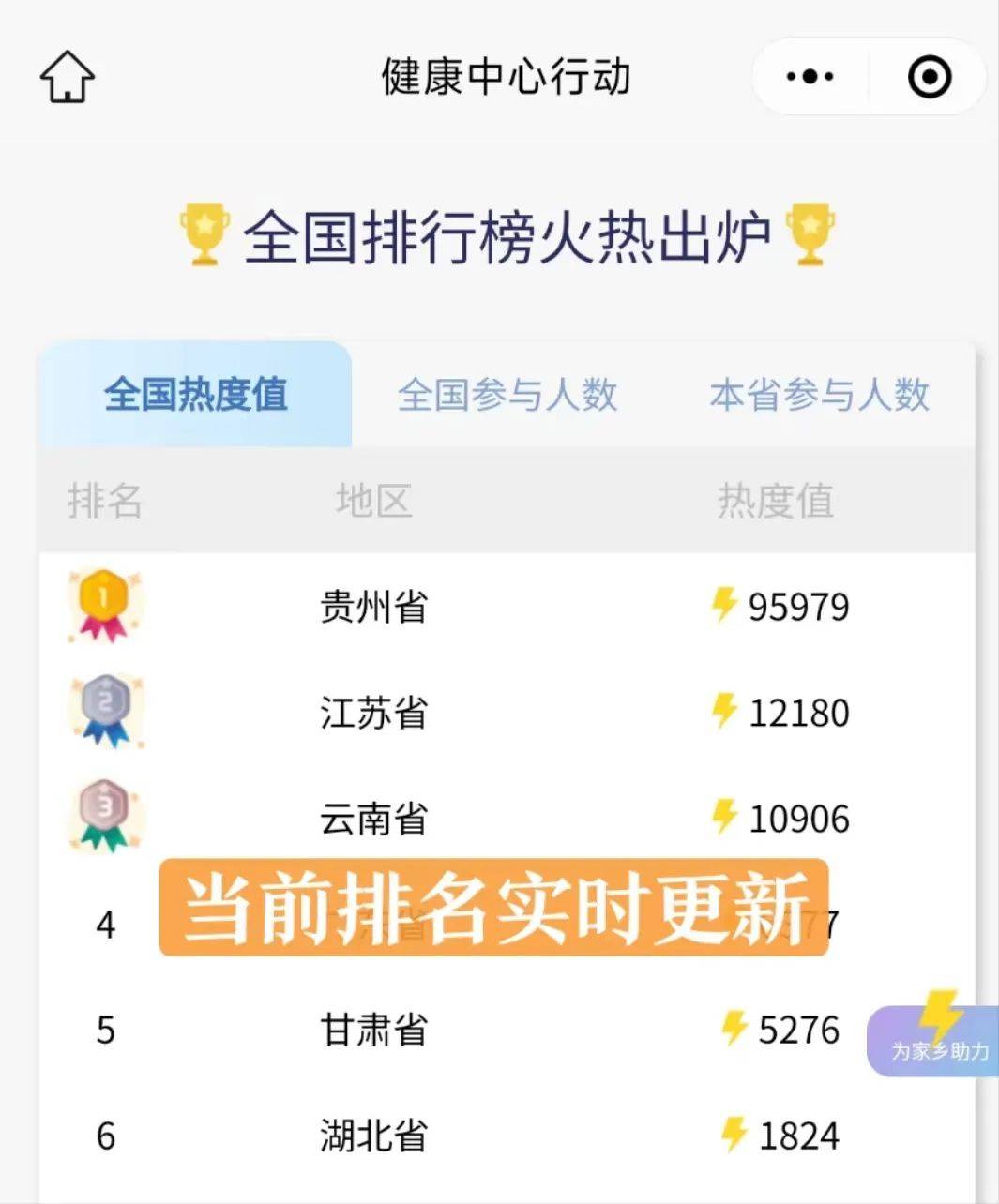
Task: Switch to the 全国参与人数 tab
Action: (x=510, y=397)
